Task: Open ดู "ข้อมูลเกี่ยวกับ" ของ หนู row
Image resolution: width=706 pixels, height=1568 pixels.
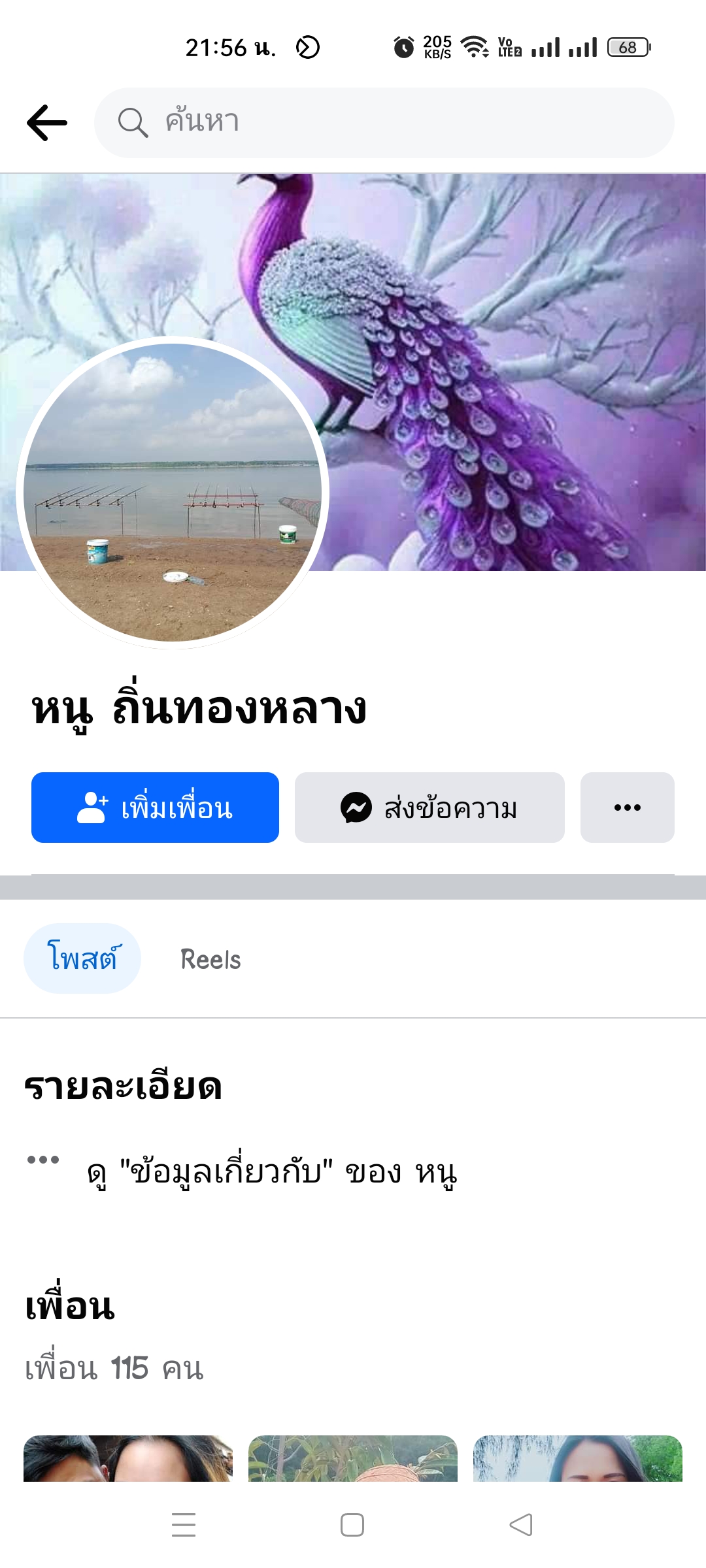Action: [271, 1171]
